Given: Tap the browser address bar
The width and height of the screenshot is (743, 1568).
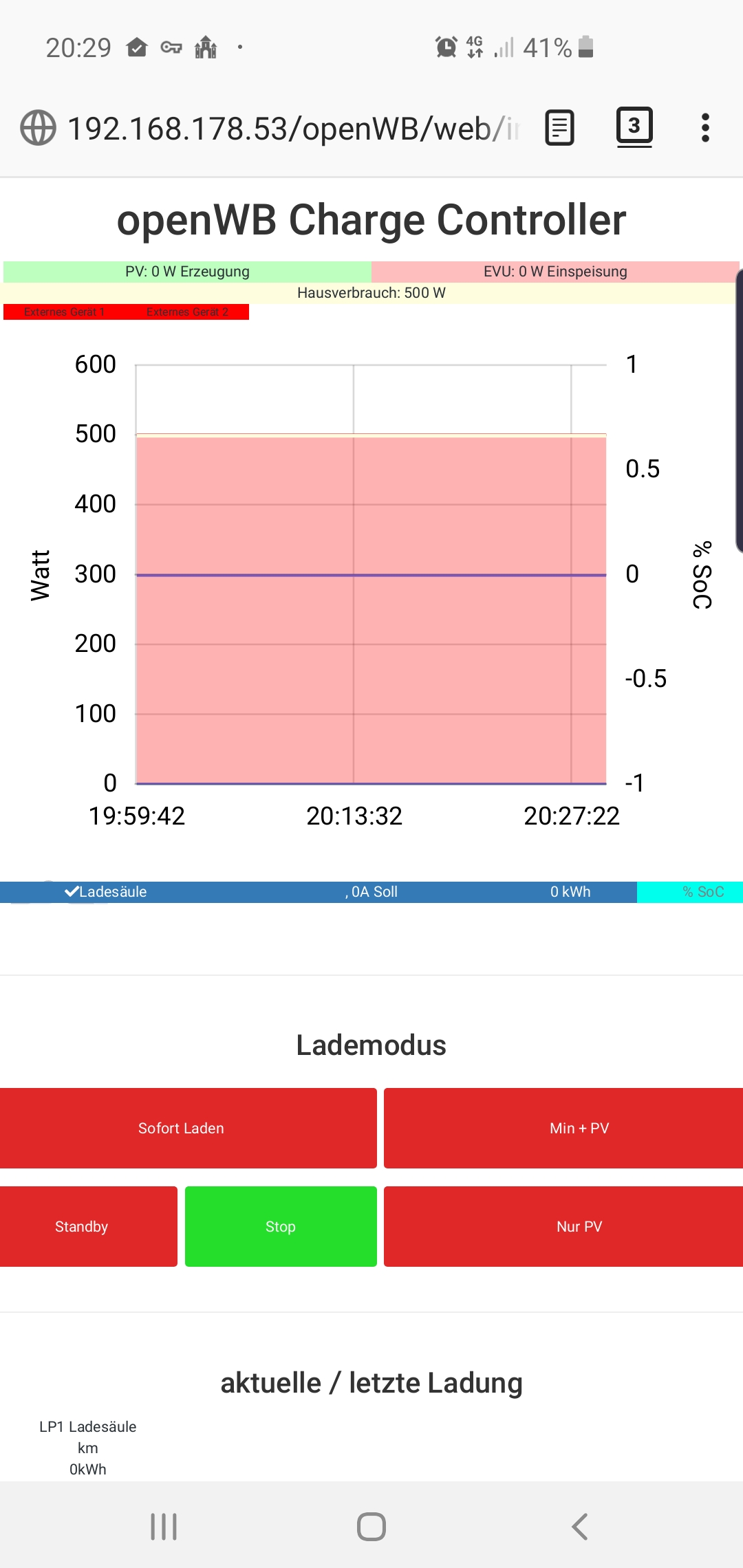Looking at the screenshot, I should coord(292,129).
